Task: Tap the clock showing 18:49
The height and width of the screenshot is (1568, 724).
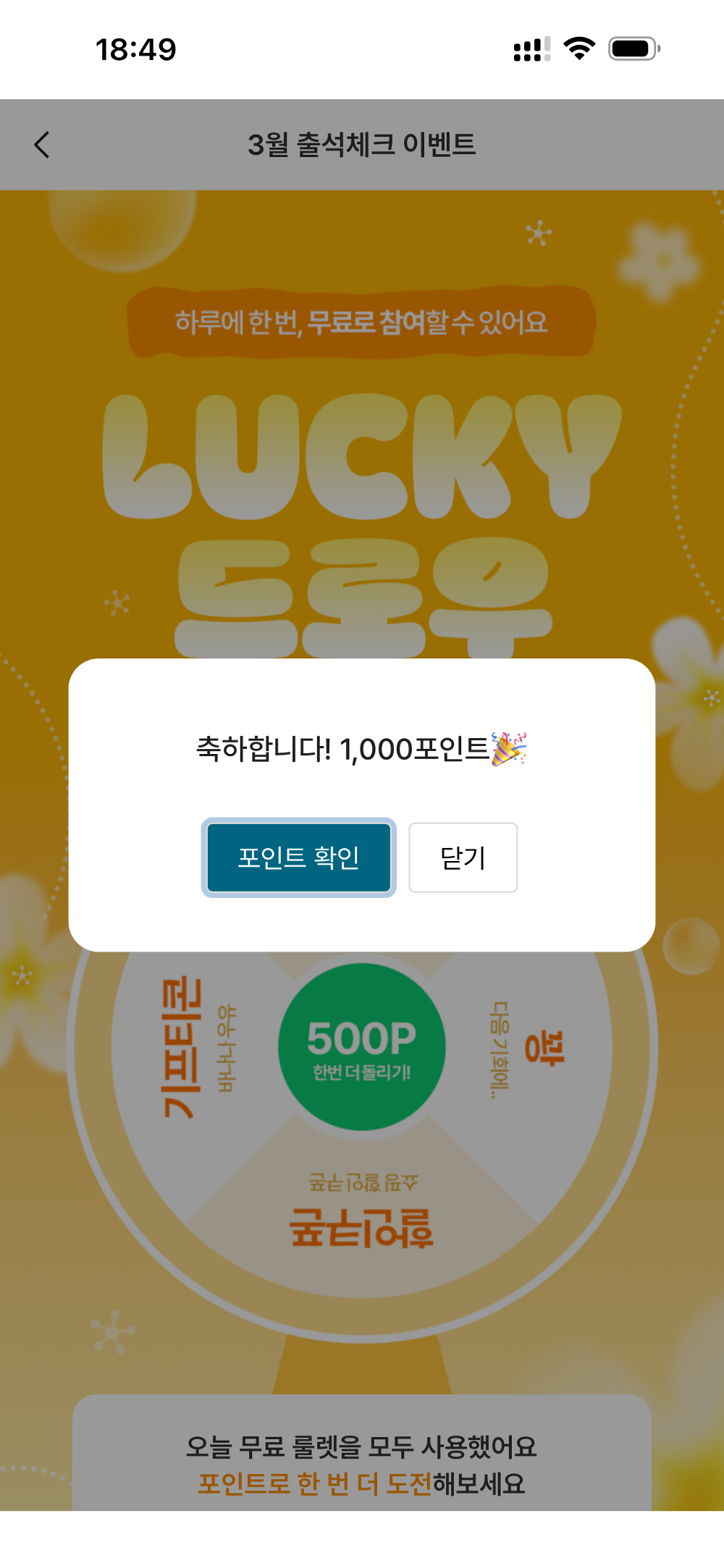Action: point(135,48)
